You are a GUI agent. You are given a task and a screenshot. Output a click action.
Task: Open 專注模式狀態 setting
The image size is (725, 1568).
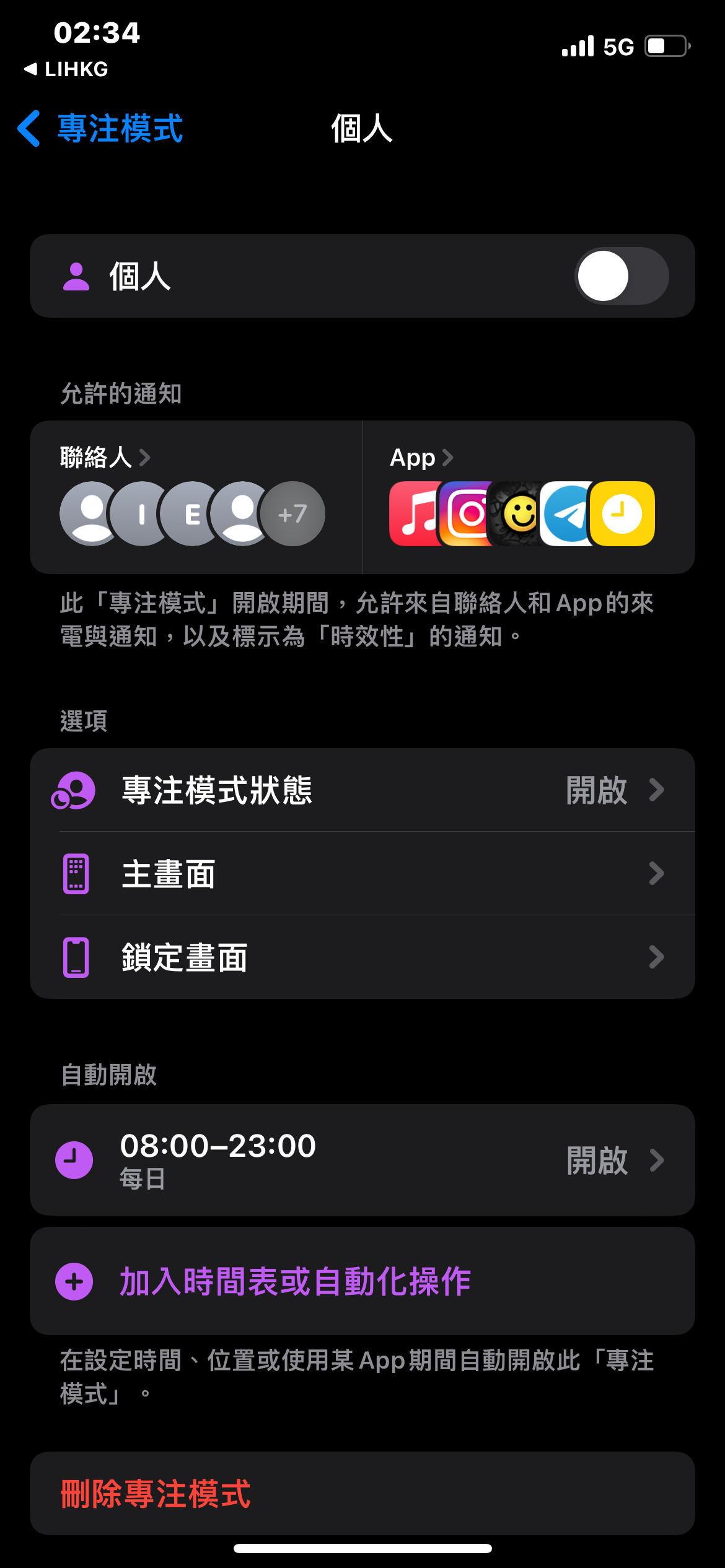click(362, 790)
